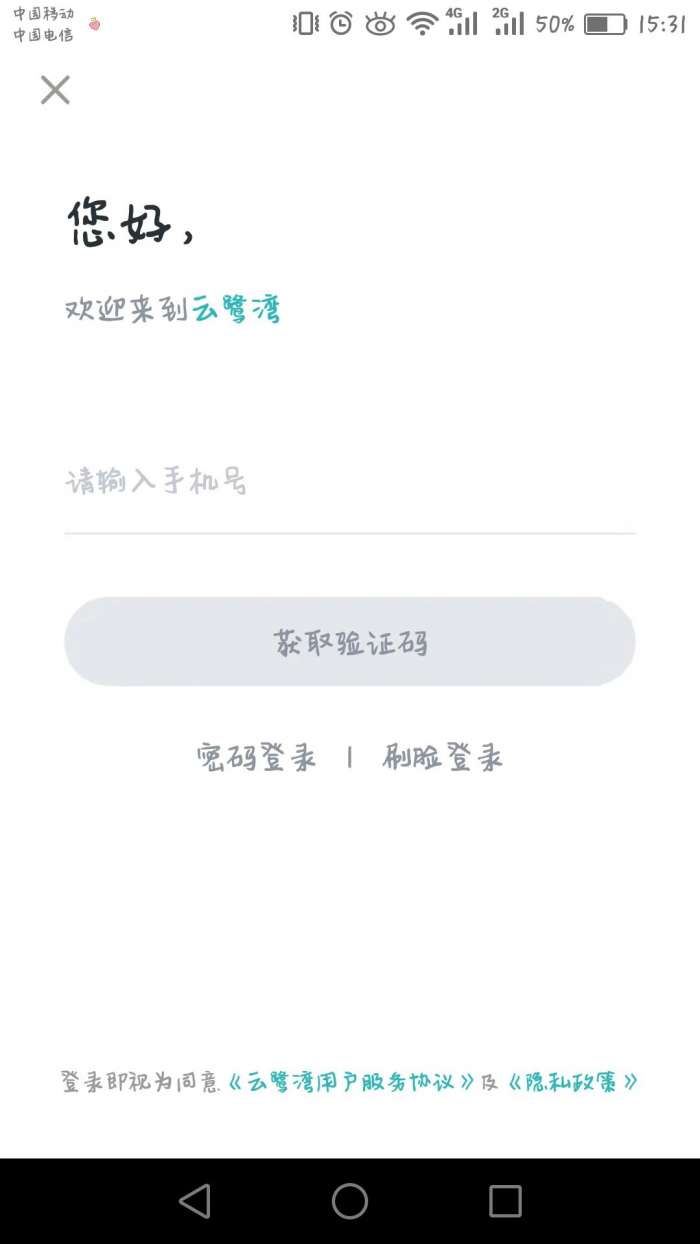The image size is (700, 1244).
Task: Tap the 获取验证码 button
Action: (350, 642)
